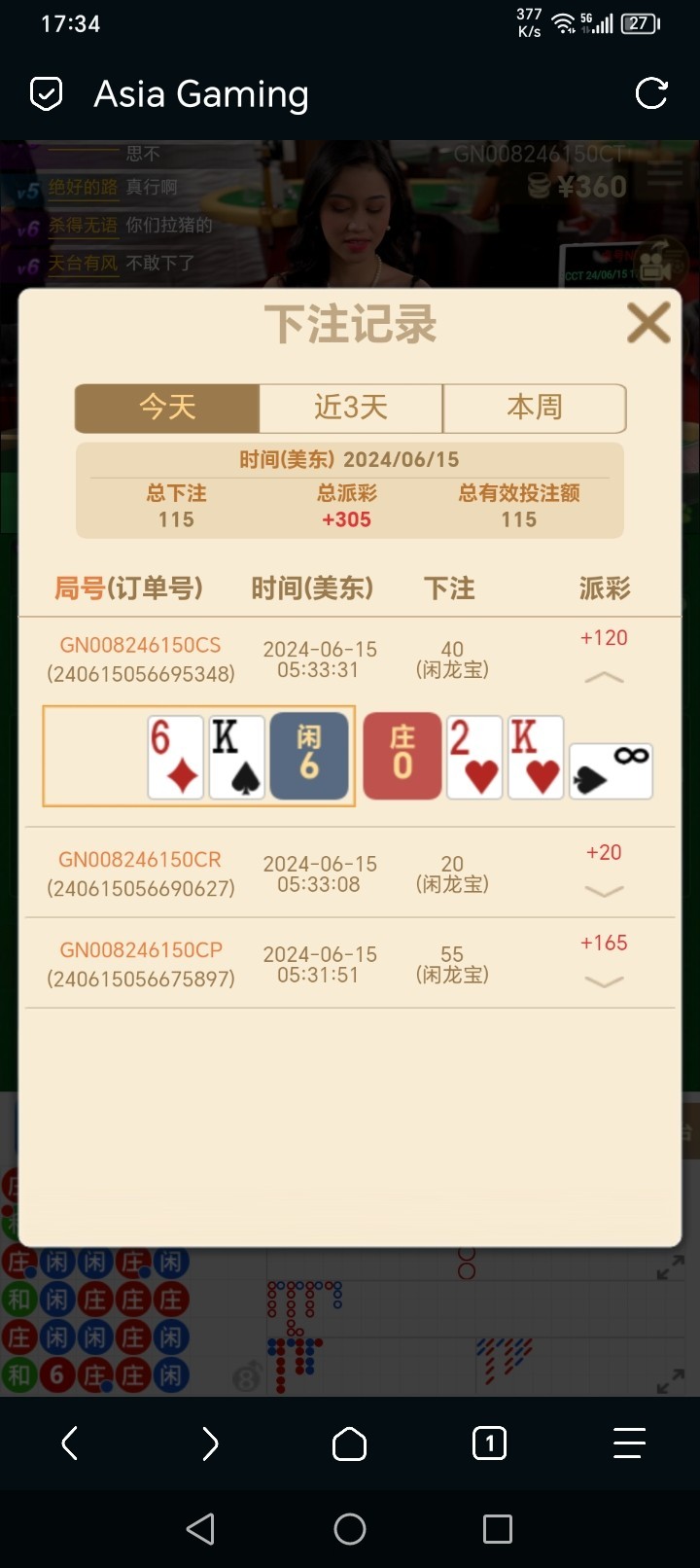This screenshot has height=1568, width=700.
Task: Open the browser home page
Action: pos(350,1443)
